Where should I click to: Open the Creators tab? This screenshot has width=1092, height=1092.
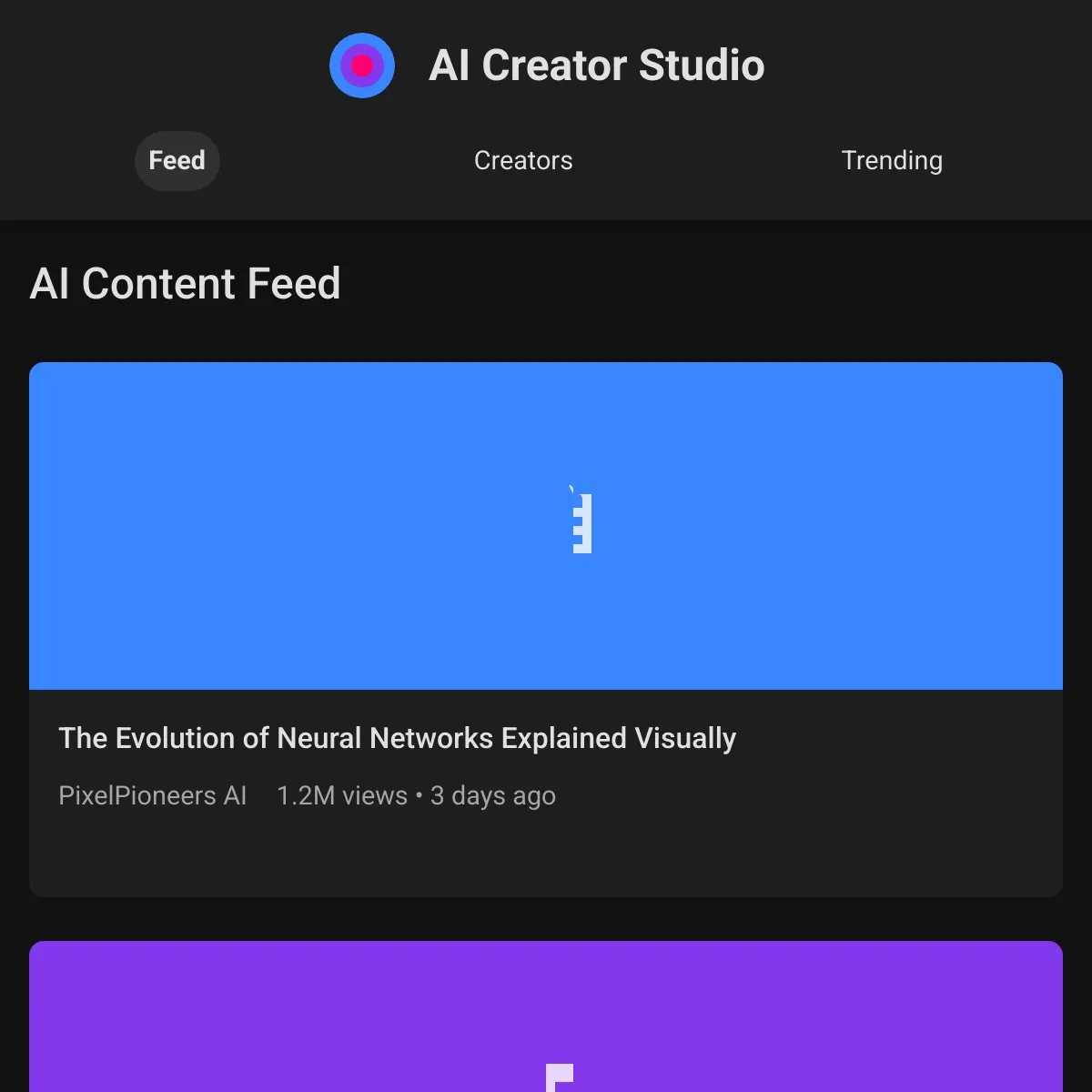pyautogui.click(x=523, y=161)
